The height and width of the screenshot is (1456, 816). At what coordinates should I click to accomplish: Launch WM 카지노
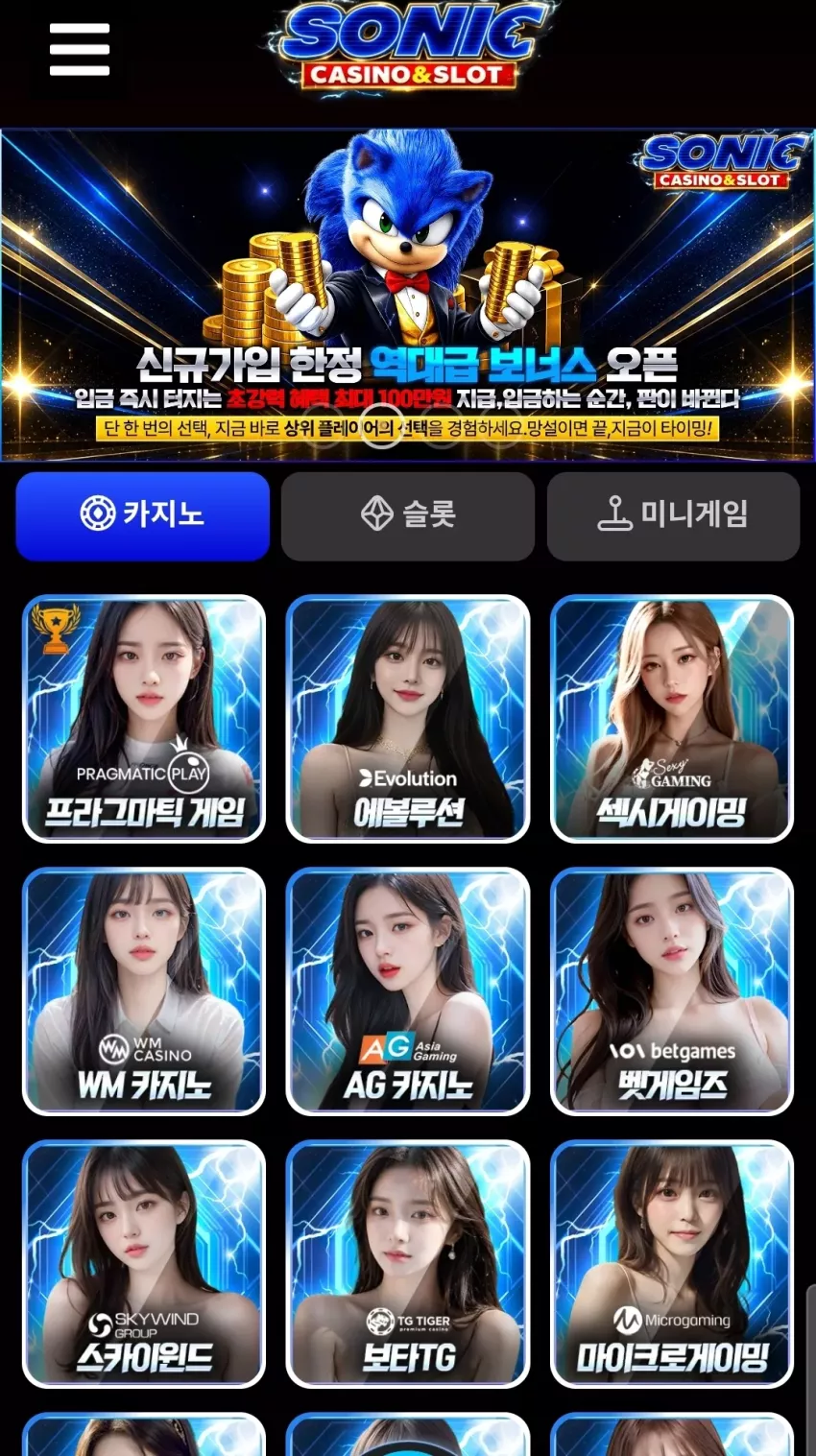(x=144, y=991)
